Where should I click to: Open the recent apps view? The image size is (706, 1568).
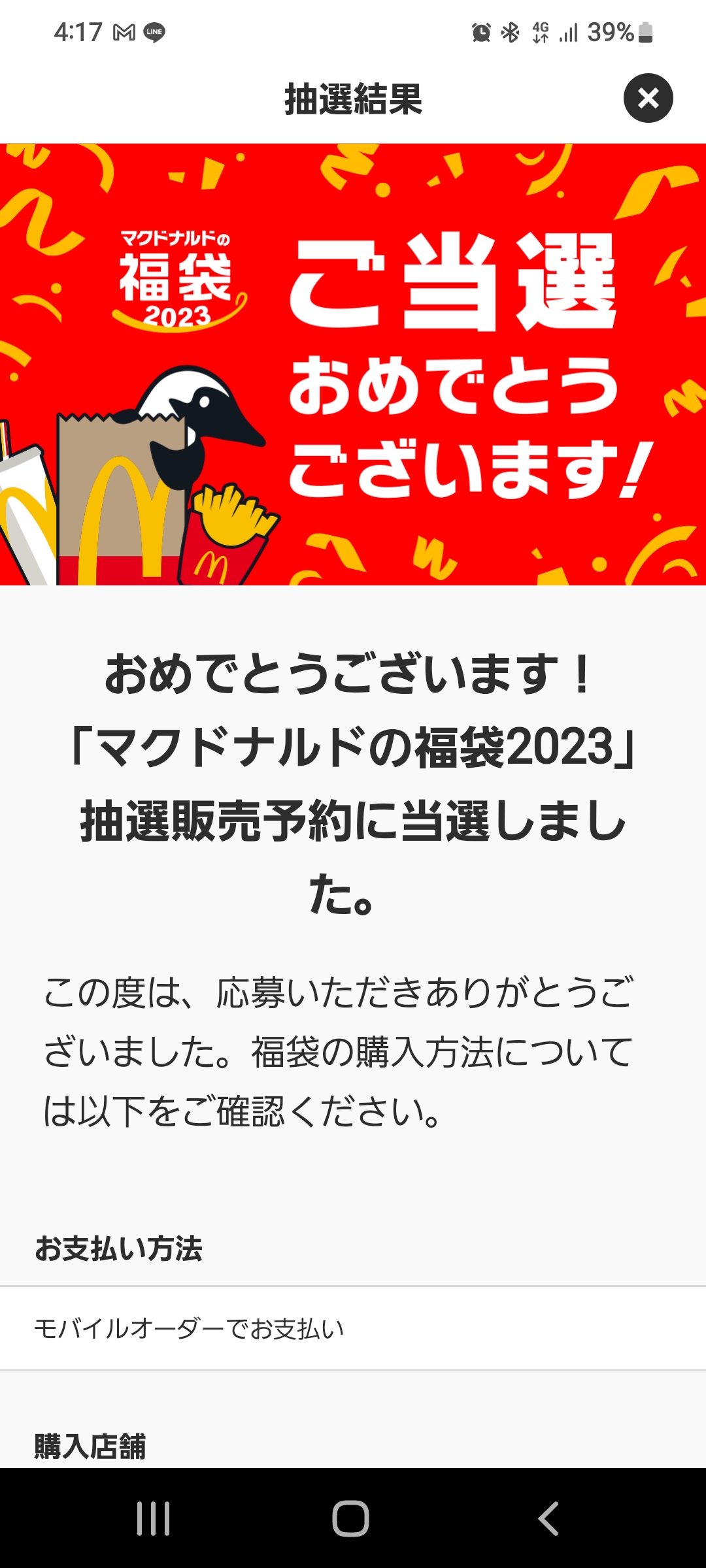pyautogui.click(x=154, y=1518)
